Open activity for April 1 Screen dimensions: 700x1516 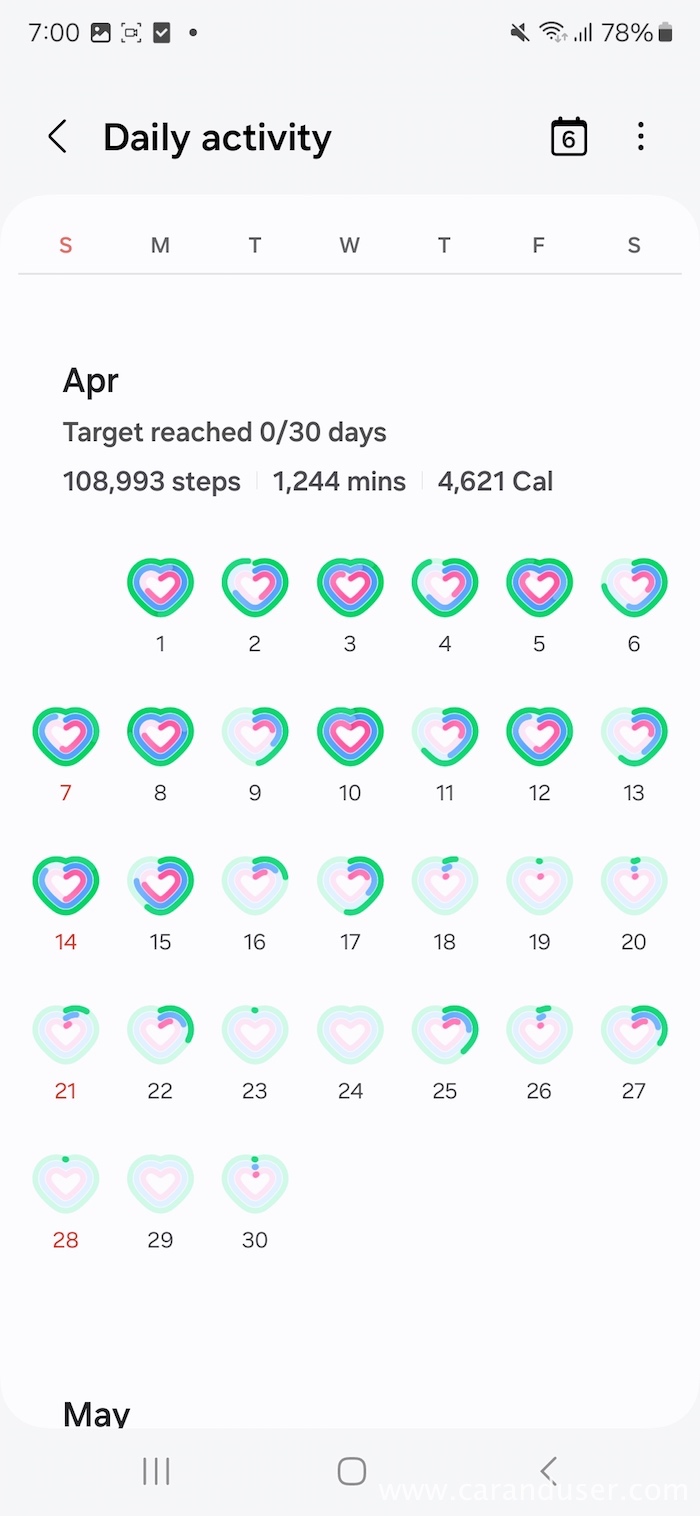click(160, 588)
